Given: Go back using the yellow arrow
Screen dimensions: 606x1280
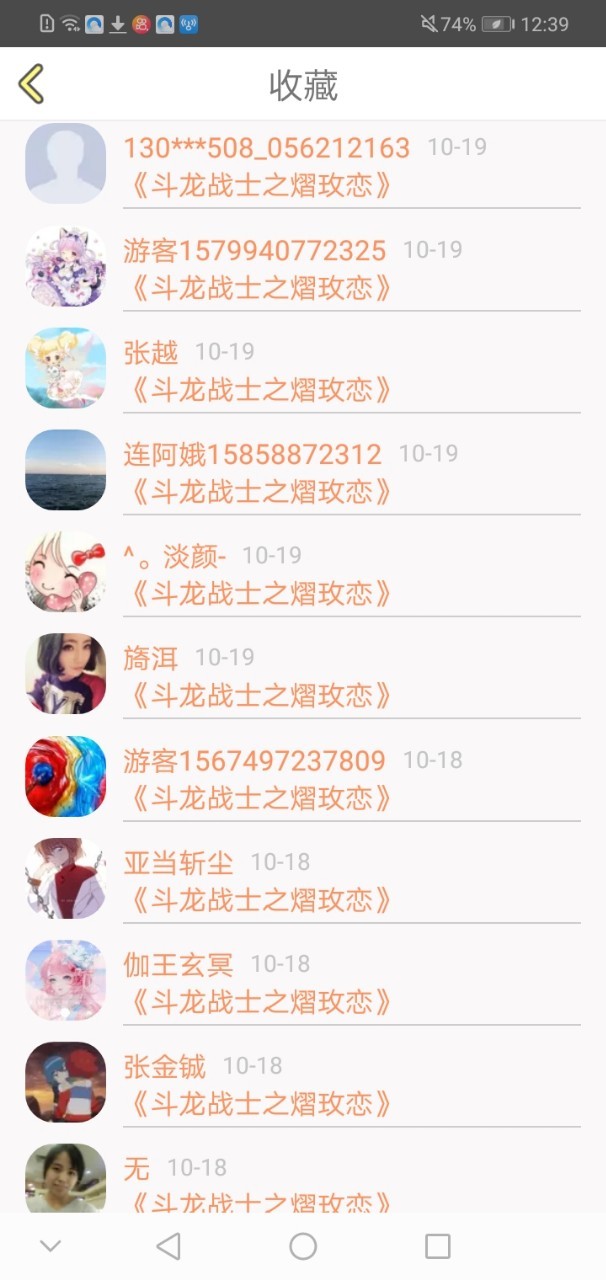Looking at the screenshot, I should tap(31, 84).
